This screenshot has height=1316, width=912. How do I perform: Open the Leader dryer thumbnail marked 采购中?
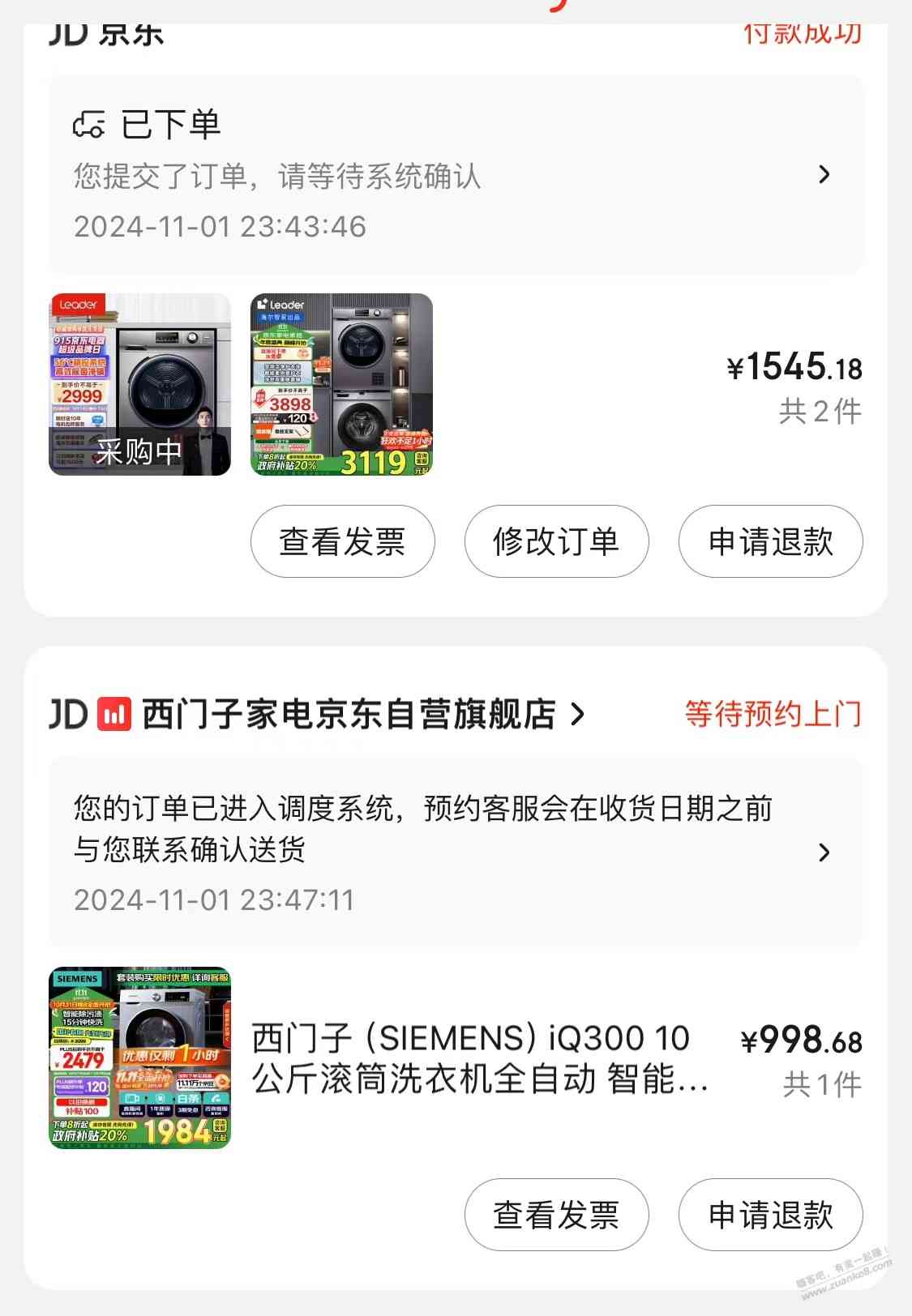coord(140,384)
